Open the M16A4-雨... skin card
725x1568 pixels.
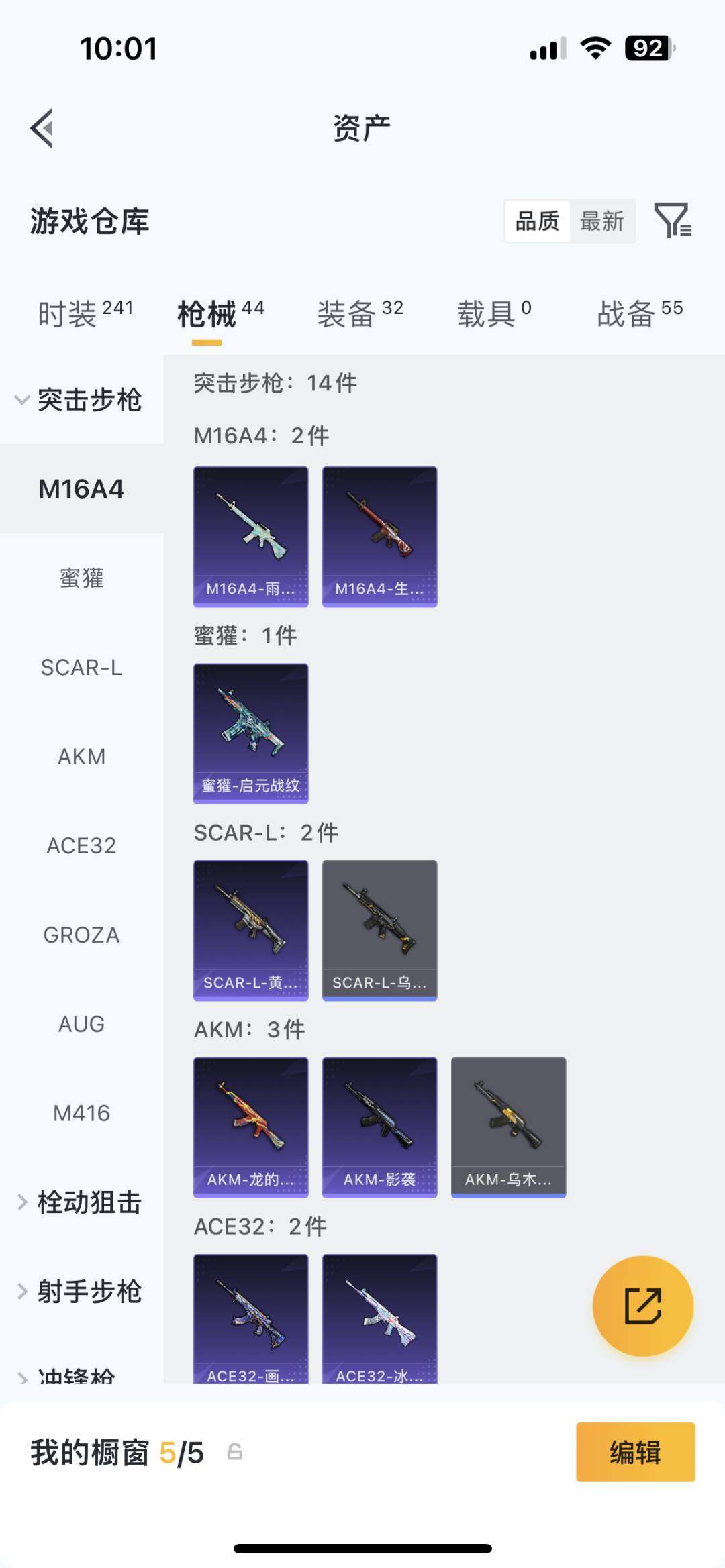point(251,537)
